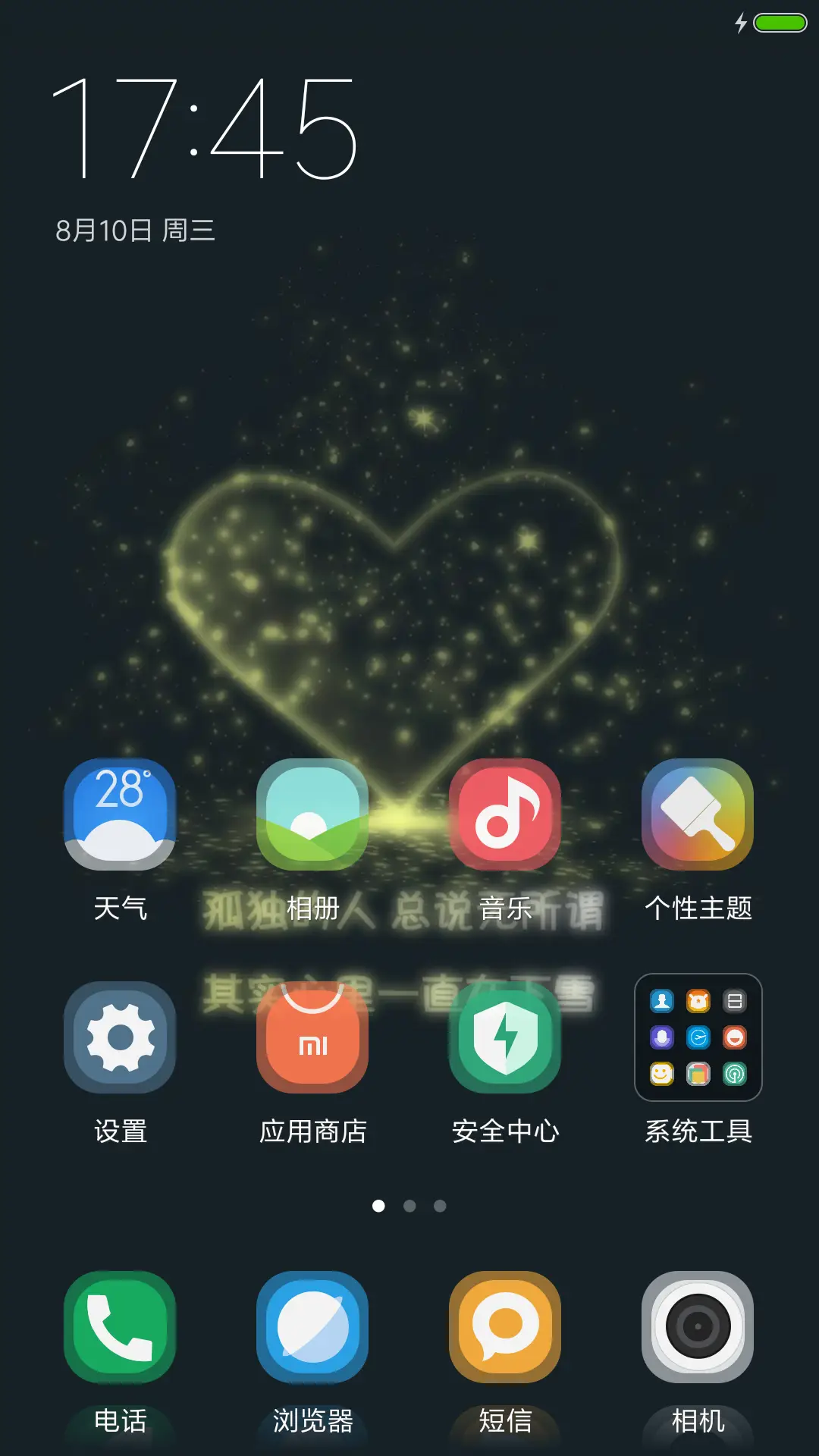Open the 安全中心 security center
This screenshot has height=1456, width=819.
(505, 1036)
